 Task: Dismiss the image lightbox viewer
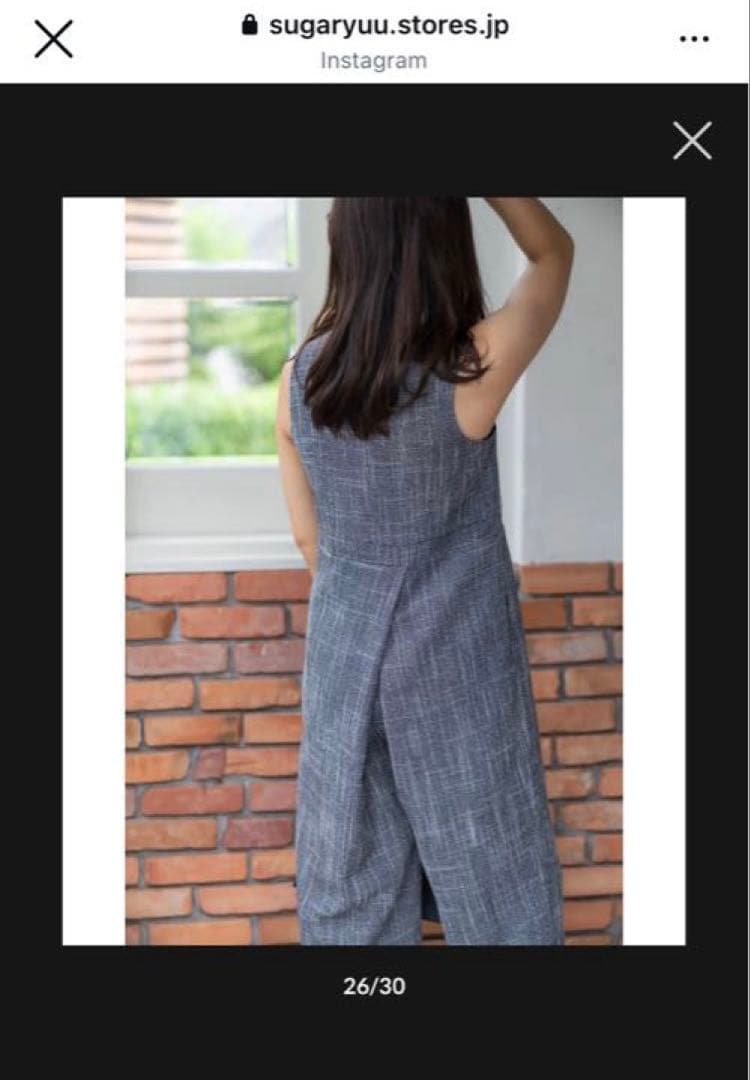tap(692, 141)
